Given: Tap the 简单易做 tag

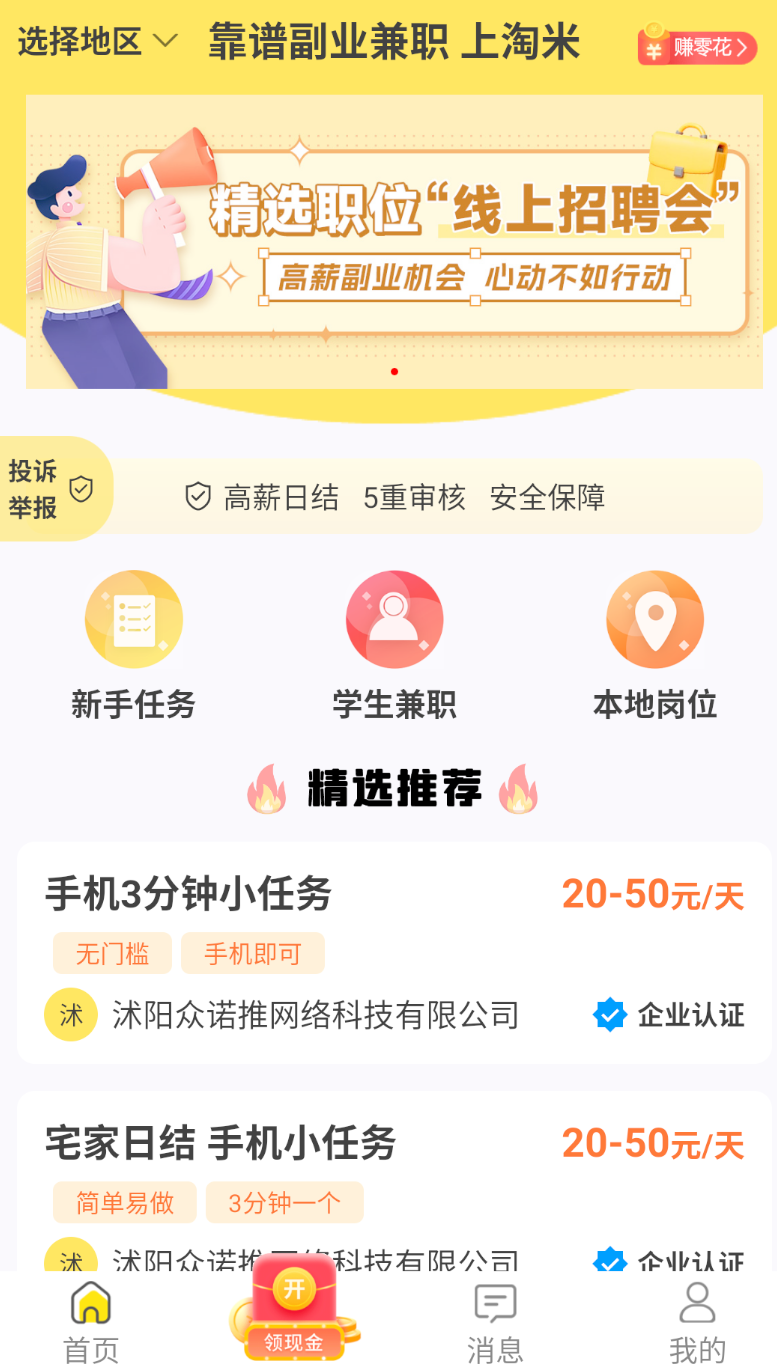Looking at the screenshot, I should click(124, 1203).
